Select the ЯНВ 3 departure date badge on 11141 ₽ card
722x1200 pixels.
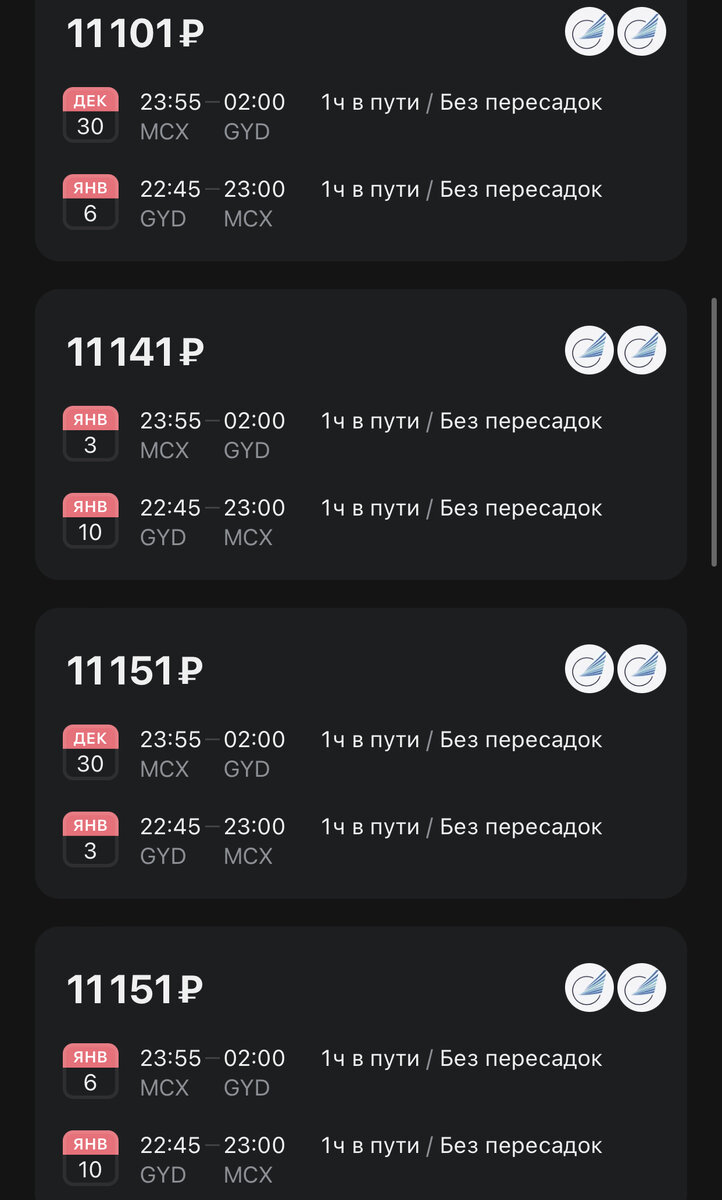coord(90,432)
